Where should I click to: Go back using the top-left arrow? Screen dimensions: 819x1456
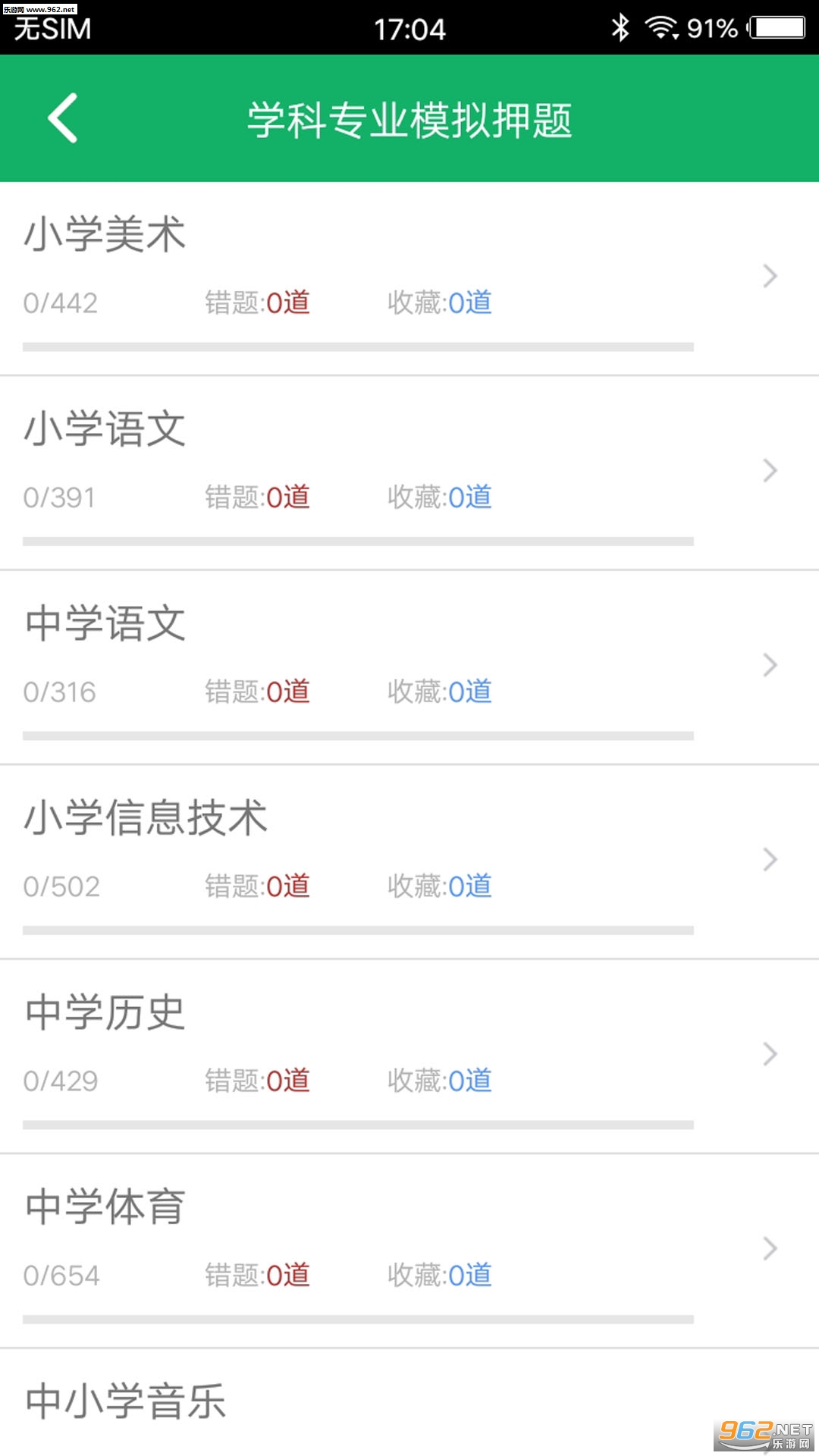[63, 118]
